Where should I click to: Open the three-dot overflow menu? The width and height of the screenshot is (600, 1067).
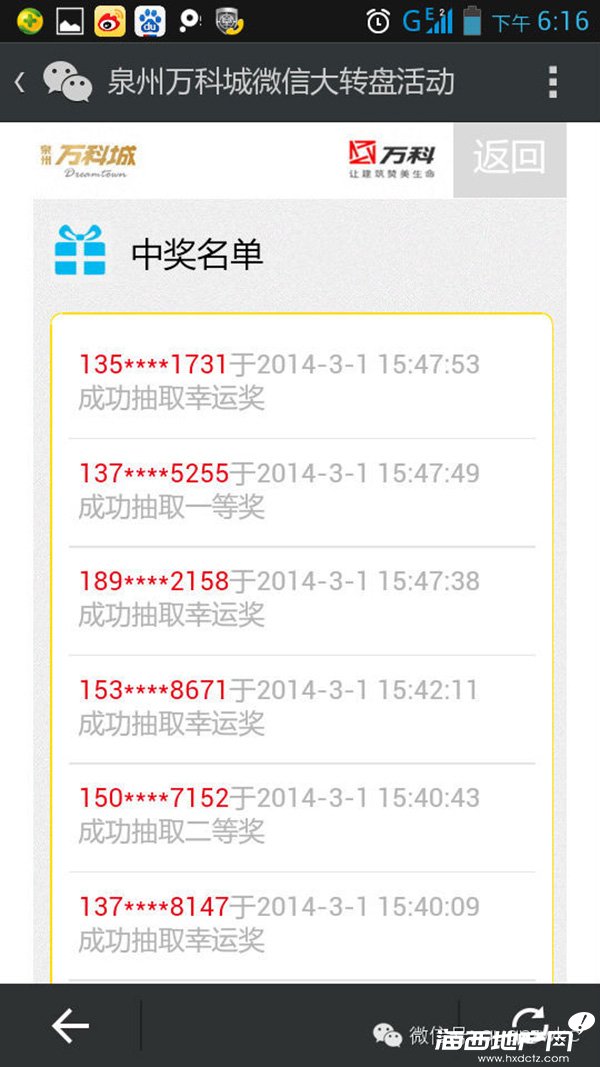tap(553, 83)
